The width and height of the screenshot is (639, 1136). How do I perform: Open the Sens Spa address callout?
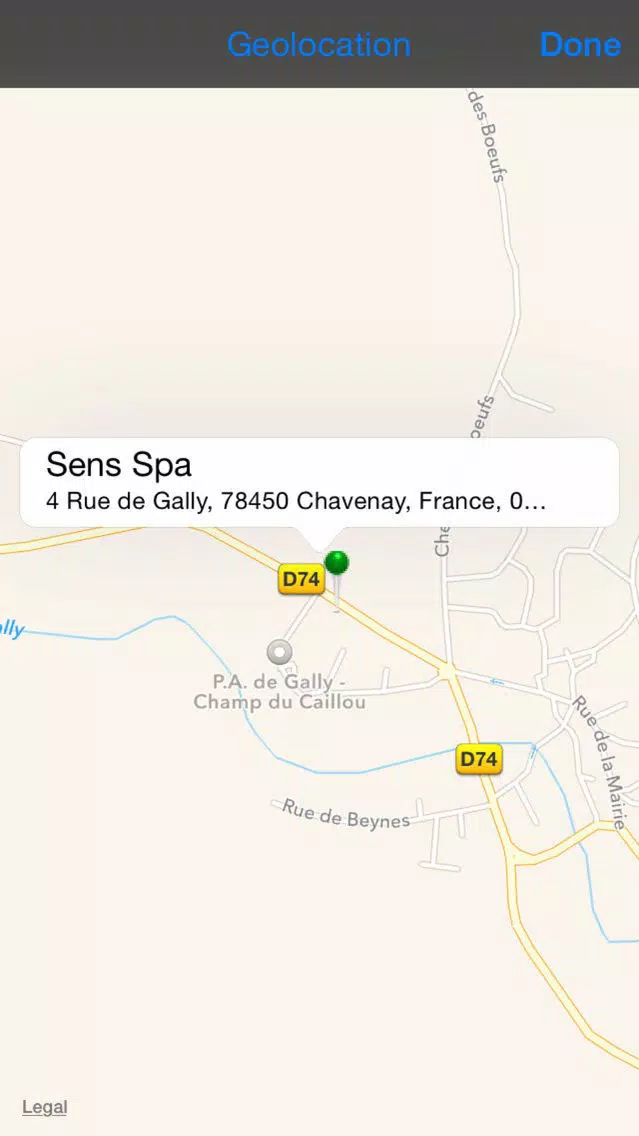[319, 482]
